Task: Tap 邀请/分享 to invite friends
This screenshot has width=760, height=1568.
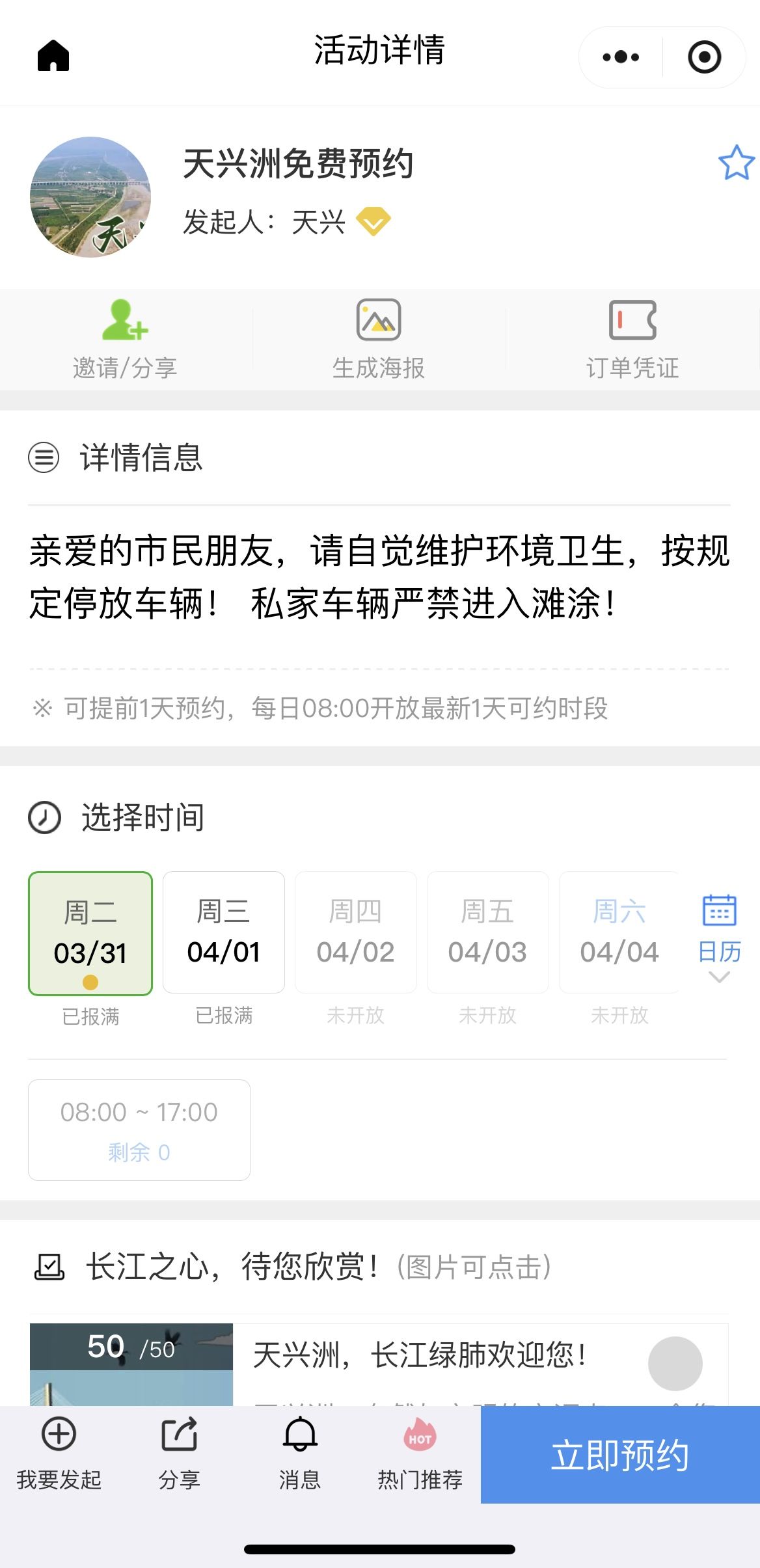Action: pyautogui.click(x=125, y=340)
